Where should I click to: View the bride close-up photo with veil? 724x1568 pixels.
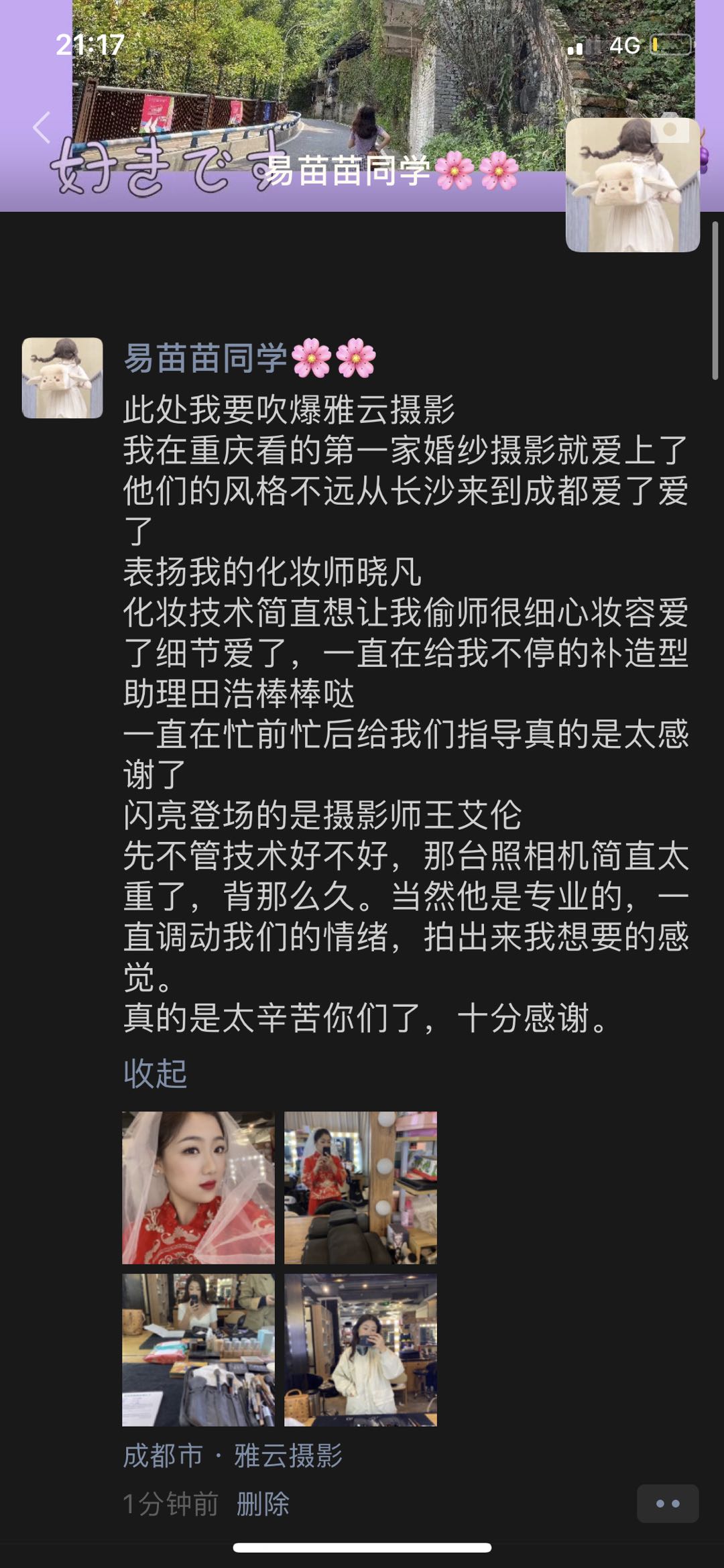198,1188
